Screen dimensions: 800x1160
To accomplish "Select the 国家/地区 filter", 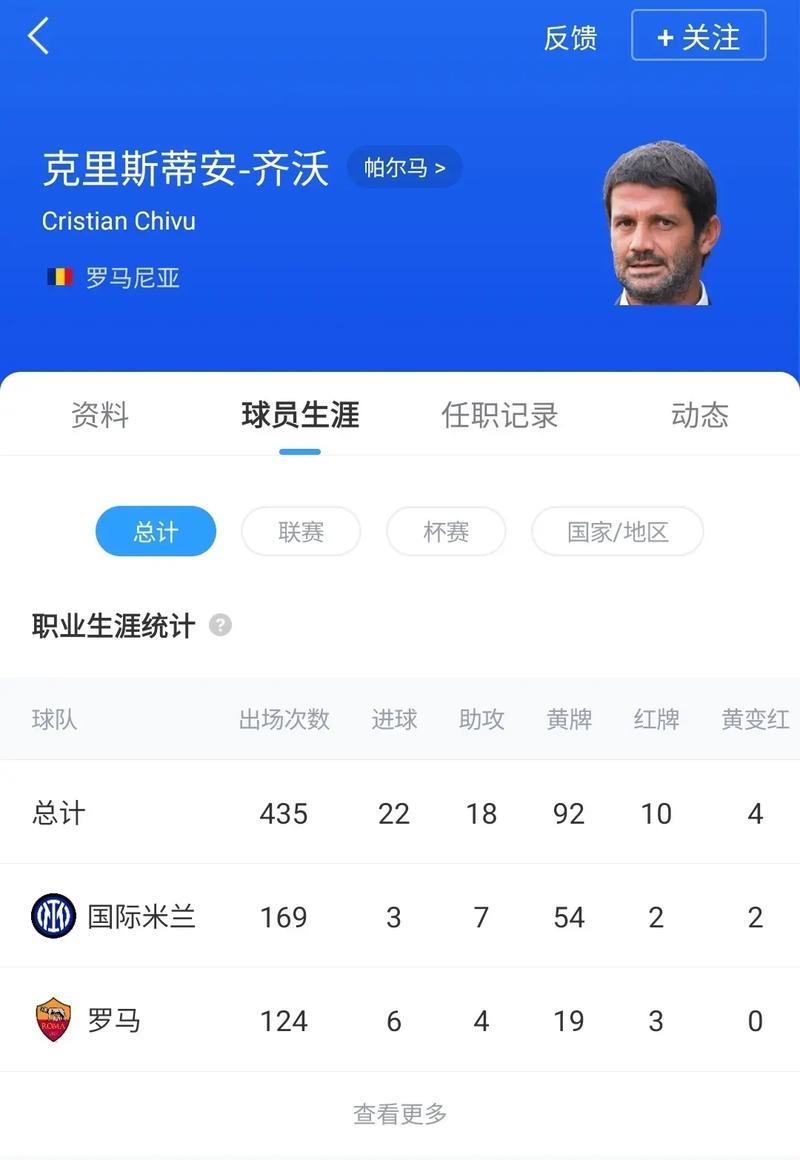I will pos(617,531).
